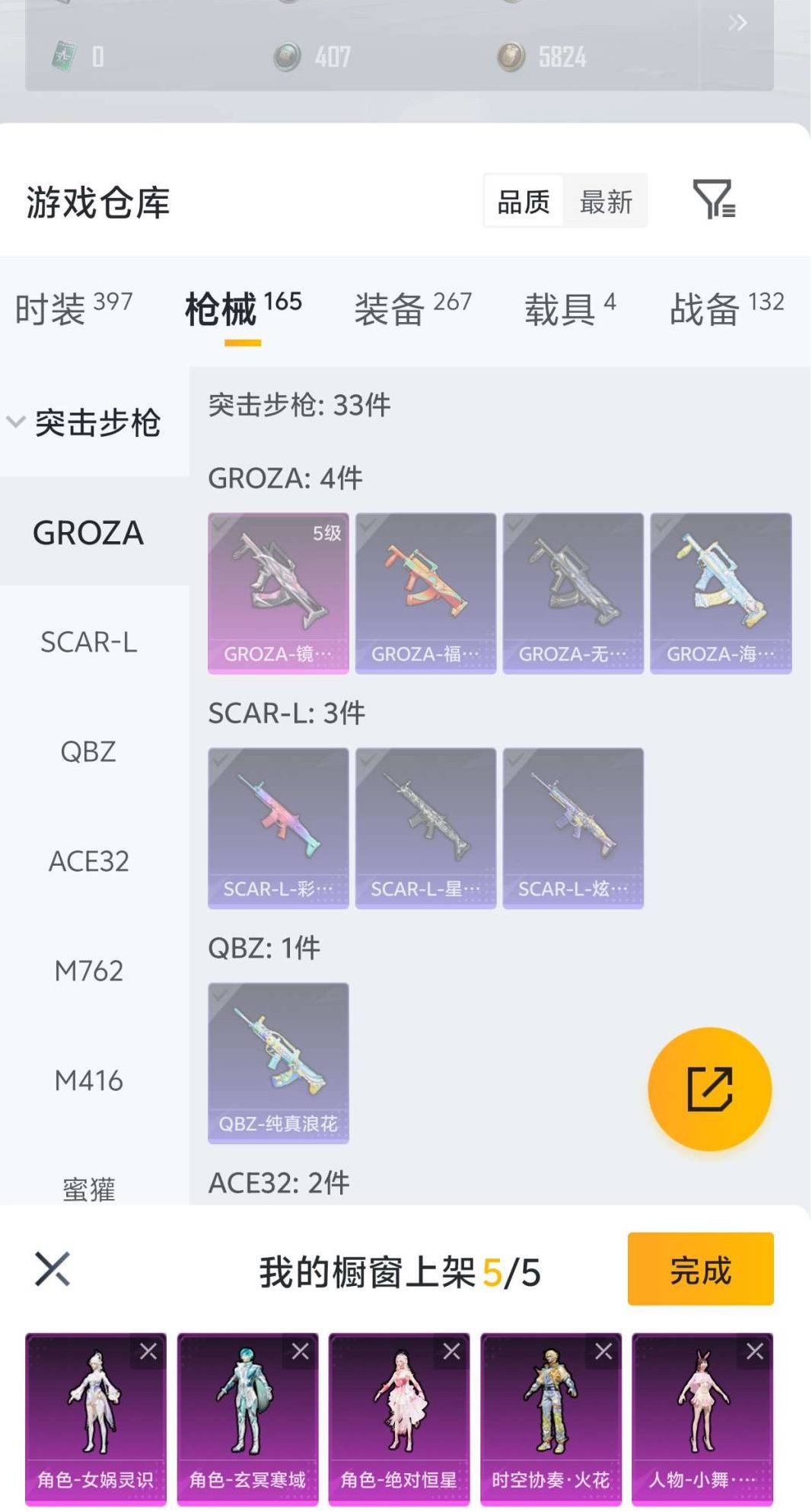This screenshot has width=812, height=1512.
Task: Open the filter icon beside 最新
Action: pyautogui.click(x=715, y=201)
